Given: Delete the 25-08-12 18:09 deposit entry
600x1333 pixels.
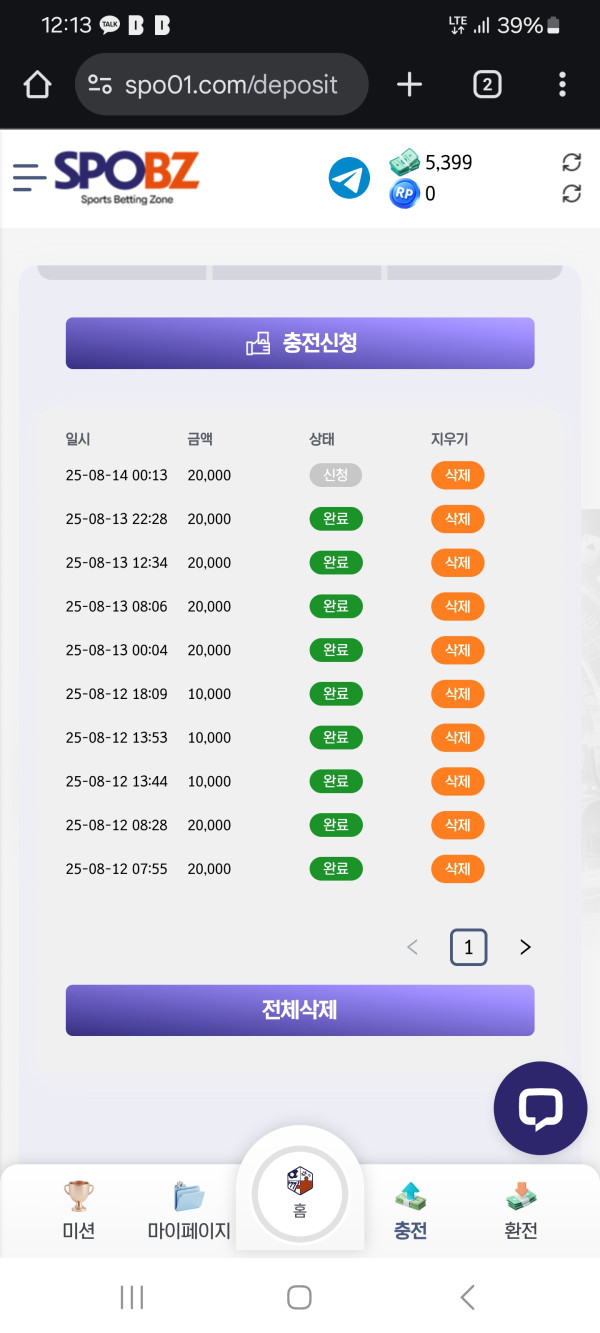Looking at the screenshot, I should click(457, 694).
